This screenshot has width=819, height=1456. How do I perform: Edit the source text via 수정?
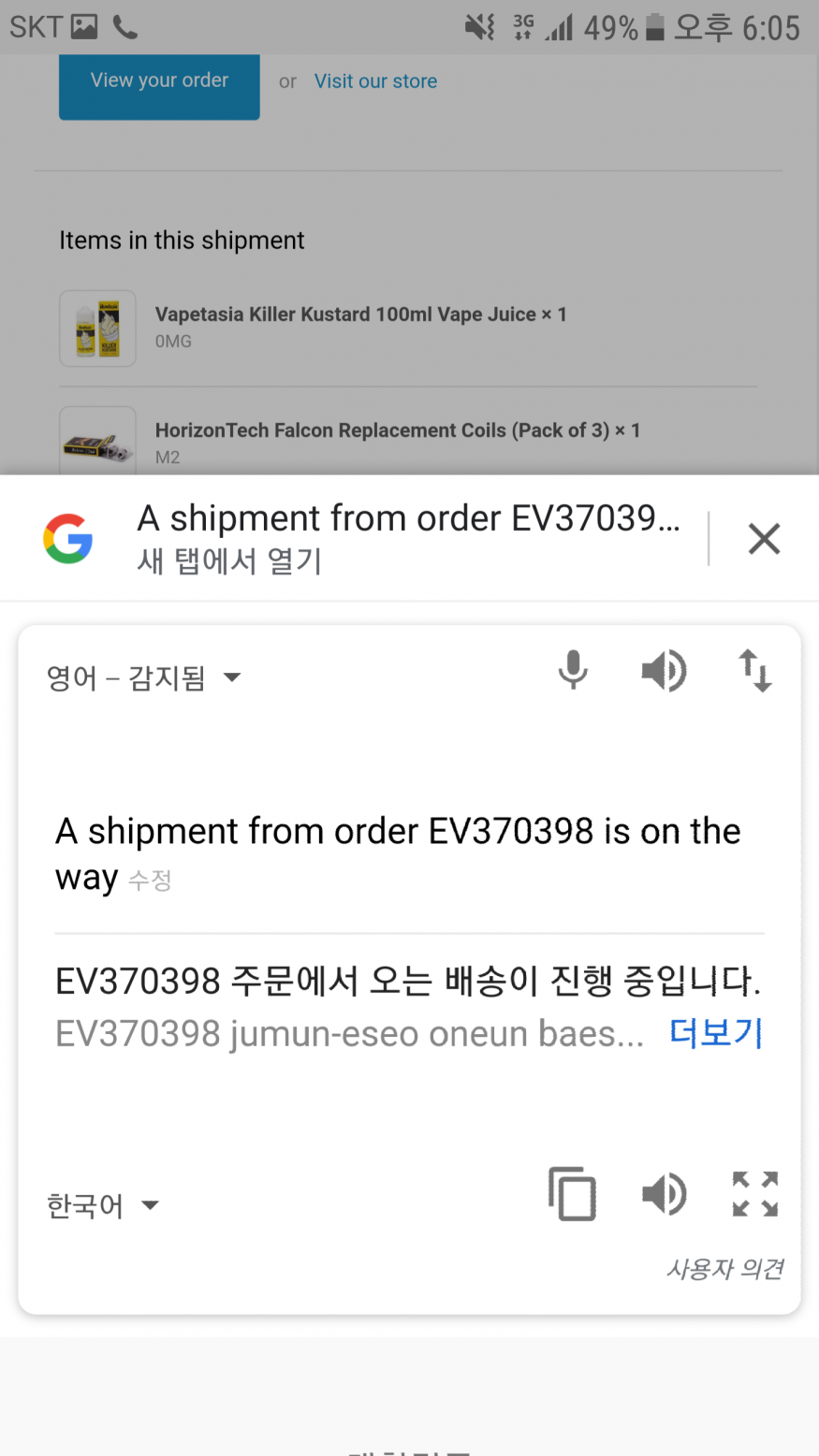[150, 881]
